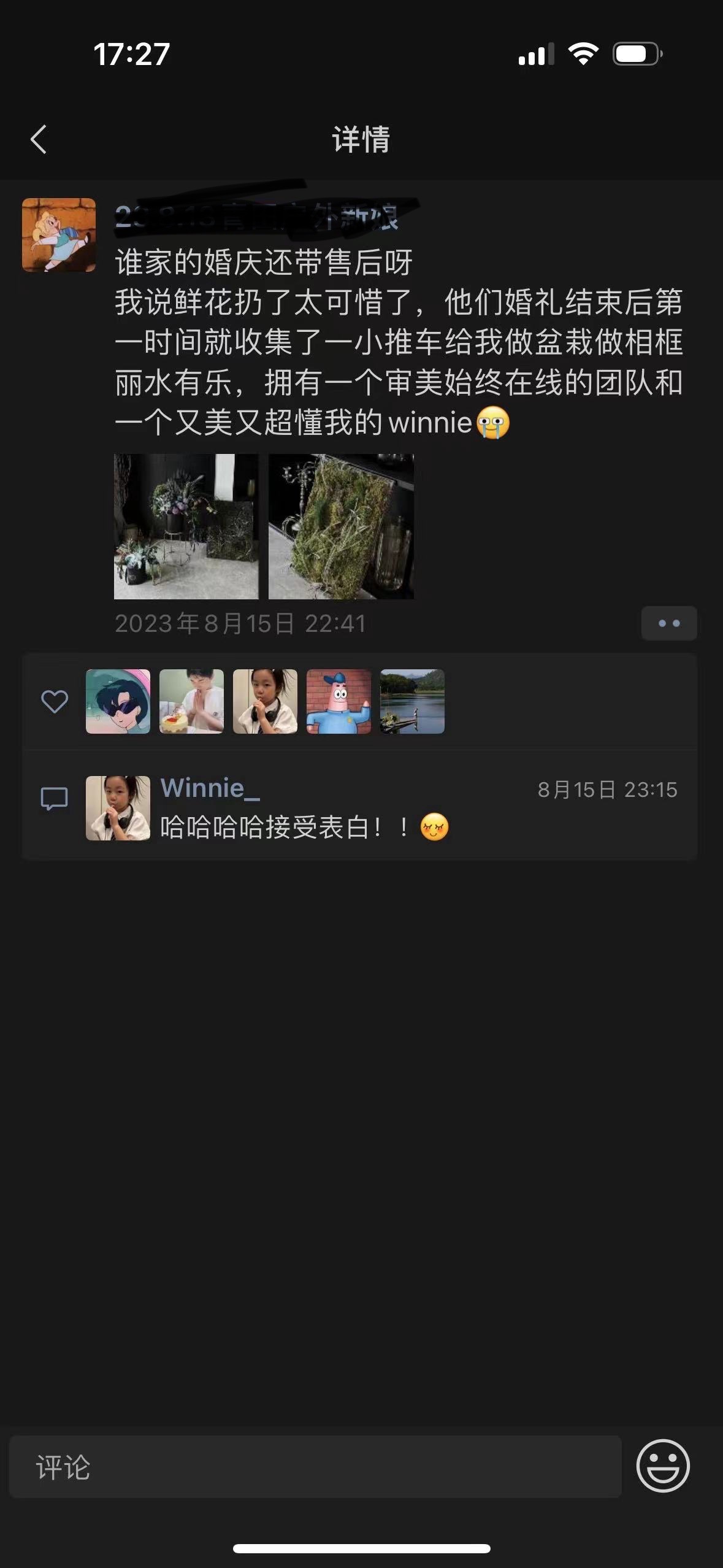This screenshot has height=1568, width=723.
Task: Open the emoji picker beside 评论
Action: pos(663,1466)
